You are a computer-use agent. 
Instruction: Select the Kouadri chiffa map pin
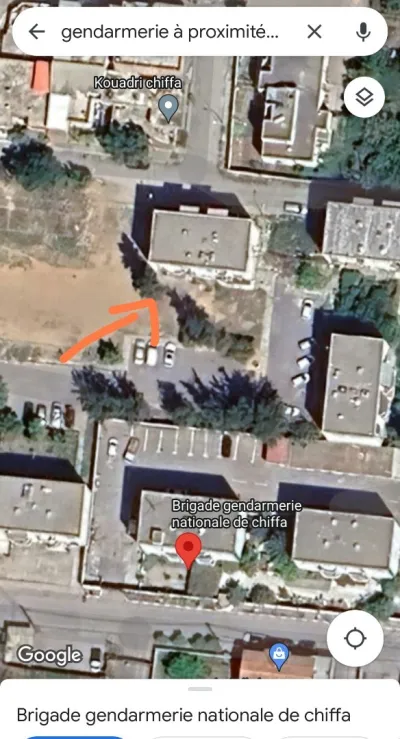point(168,108)
